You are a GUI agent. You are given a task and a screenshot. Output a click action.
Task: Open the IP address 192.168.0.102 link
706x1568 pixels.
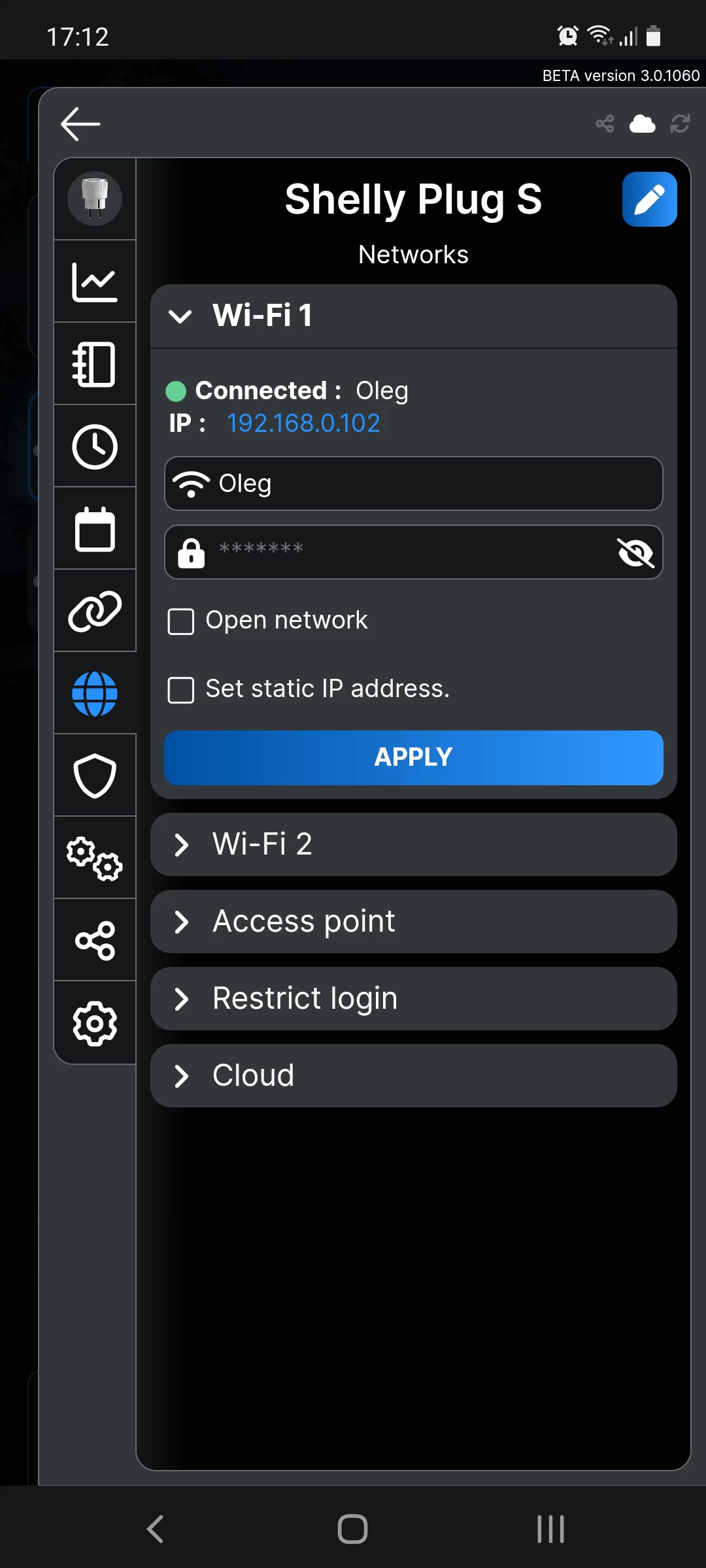click(x=303, y=423)
